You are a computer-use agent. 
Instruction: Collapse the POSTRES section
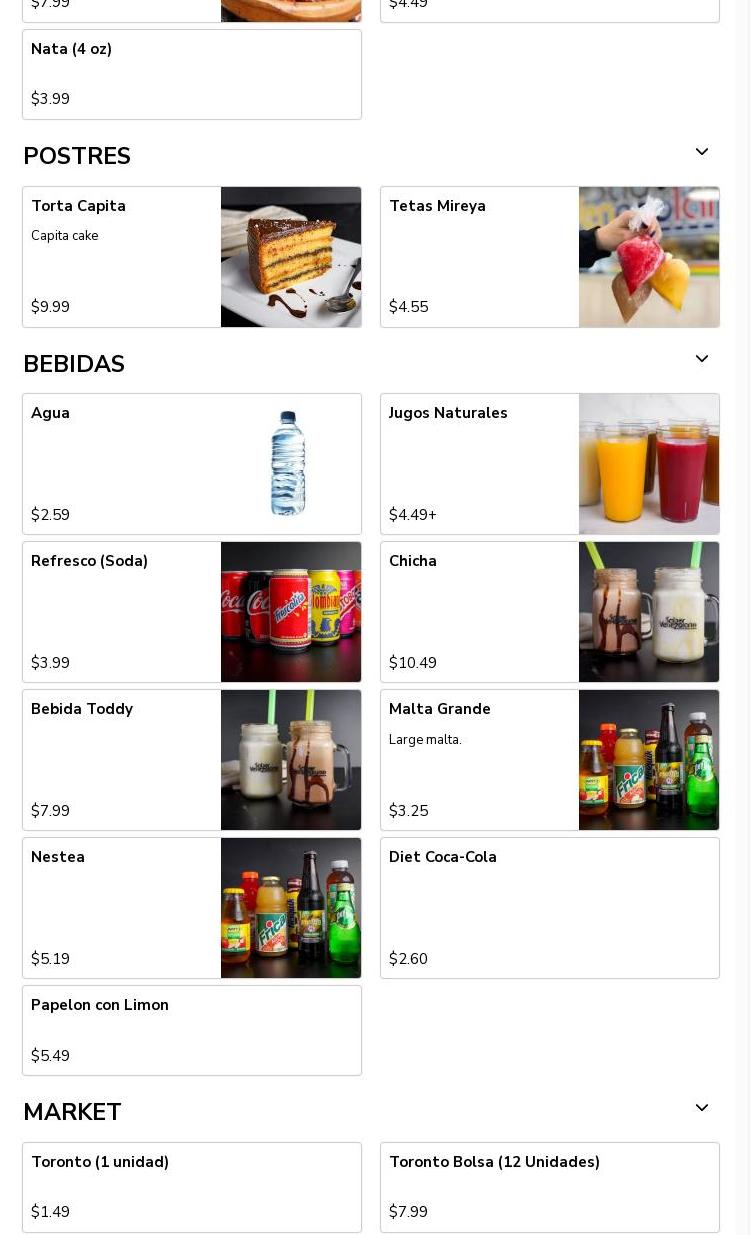[702, 153]
